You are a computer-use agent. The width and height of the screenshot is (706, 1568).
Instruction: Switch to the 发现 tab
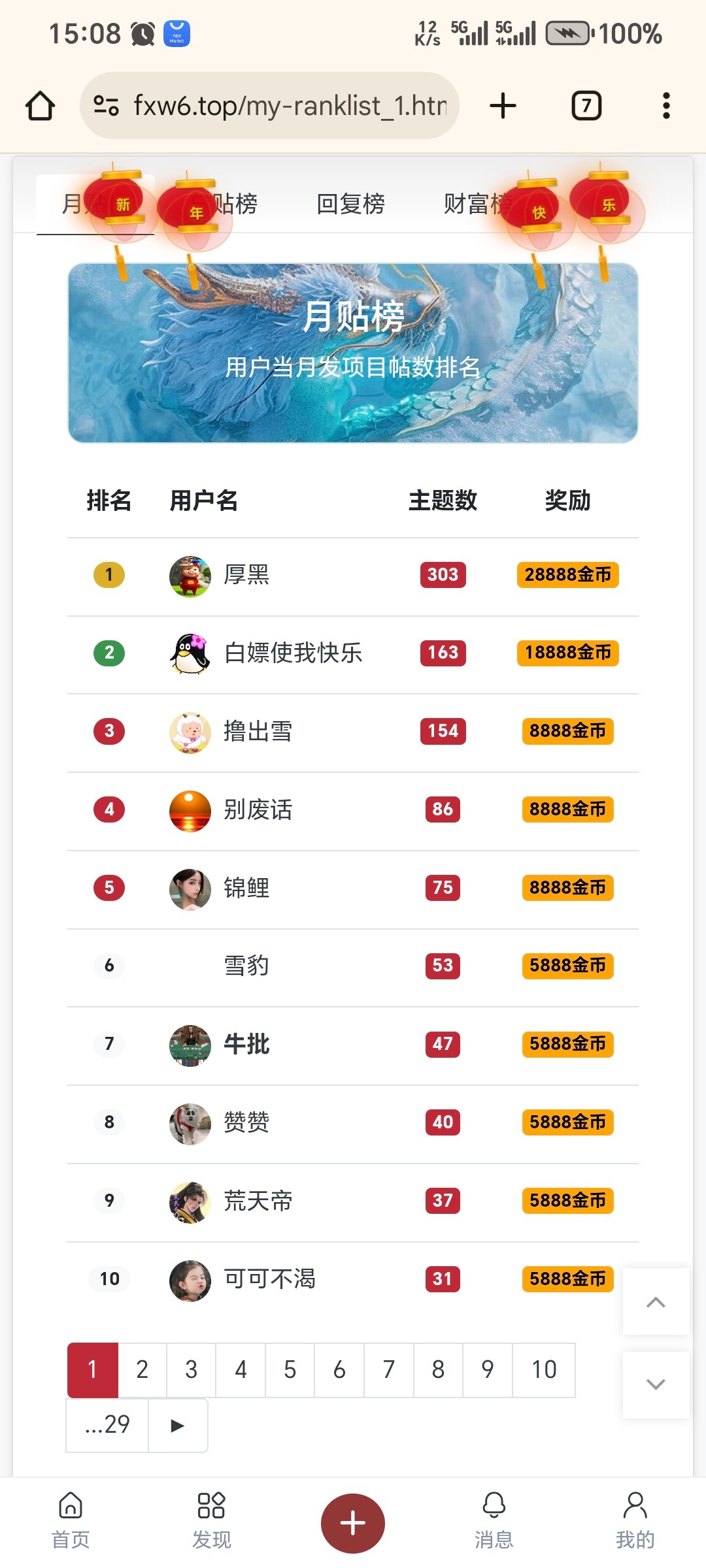tap(211, 1521)
